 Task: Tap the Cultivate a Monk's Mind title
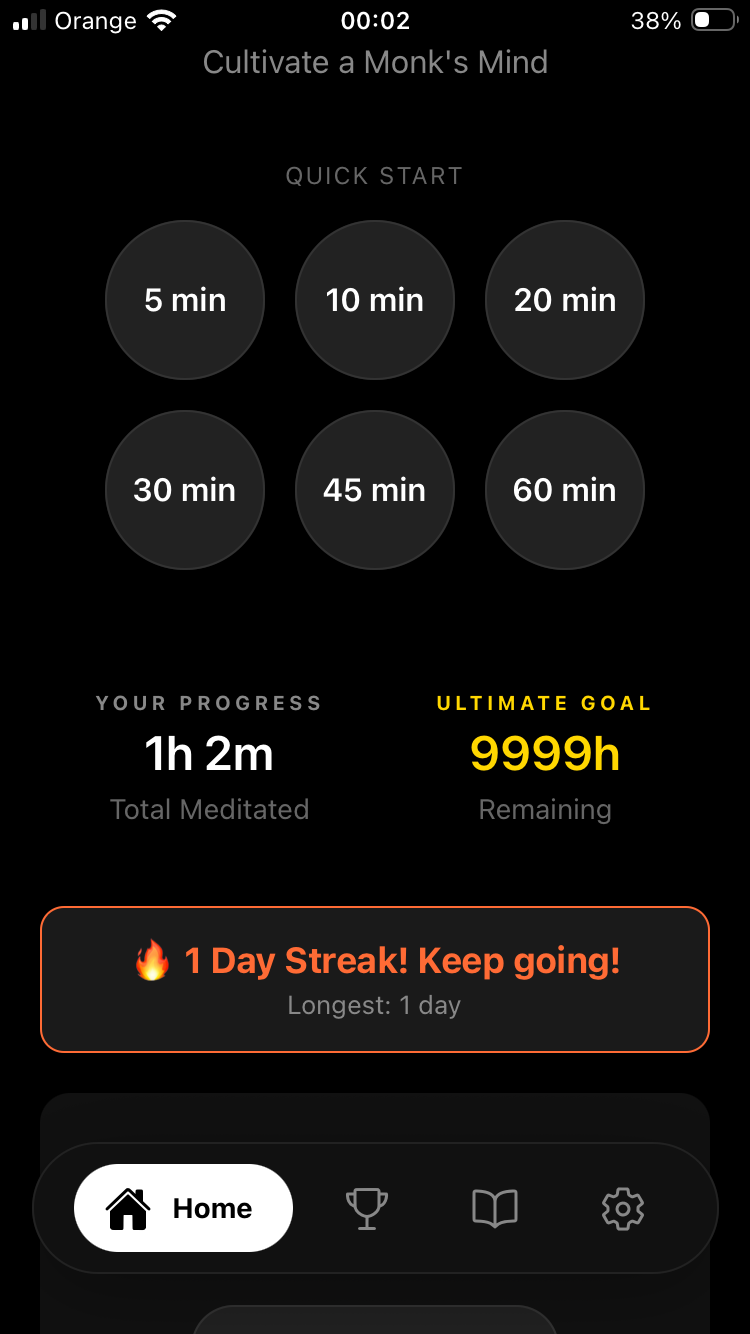[x=375, y=62]
